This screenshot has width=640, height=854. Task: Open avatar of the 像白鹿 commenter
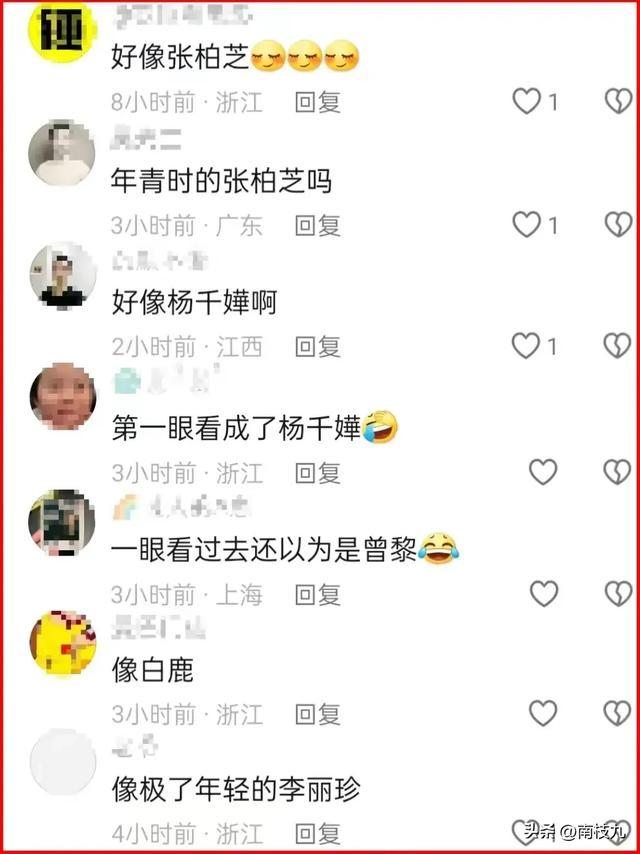[62, 643]
